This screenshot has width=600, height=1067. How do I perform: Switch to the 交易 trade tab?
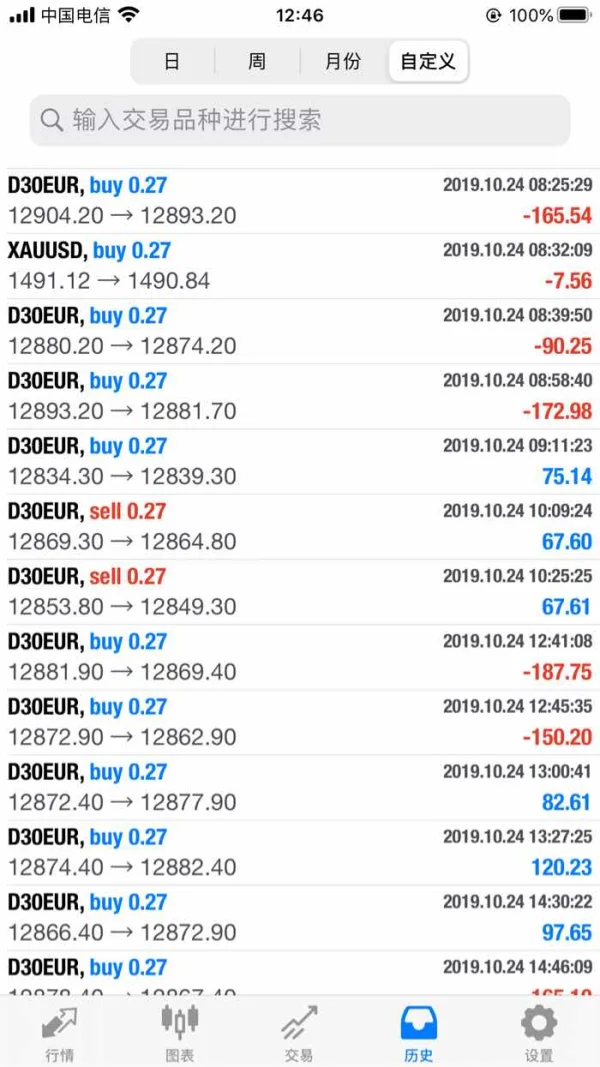point(299,1033)
